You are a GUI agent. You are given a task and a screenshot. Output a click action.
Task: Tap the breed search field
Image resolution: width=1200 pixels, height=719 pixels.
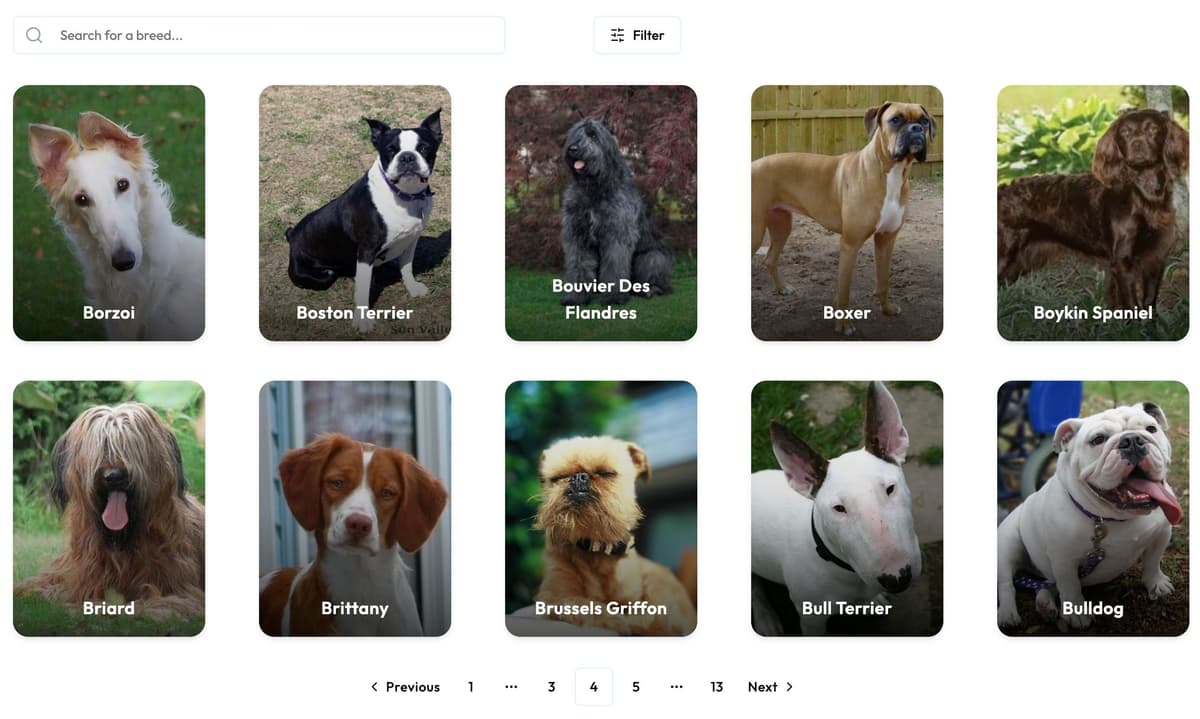click(x=270, y=35)
